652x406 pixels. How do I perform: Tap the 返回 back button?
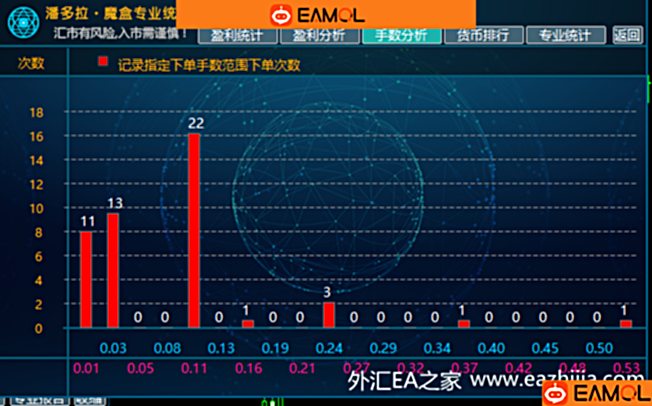[x=627, y=35]
